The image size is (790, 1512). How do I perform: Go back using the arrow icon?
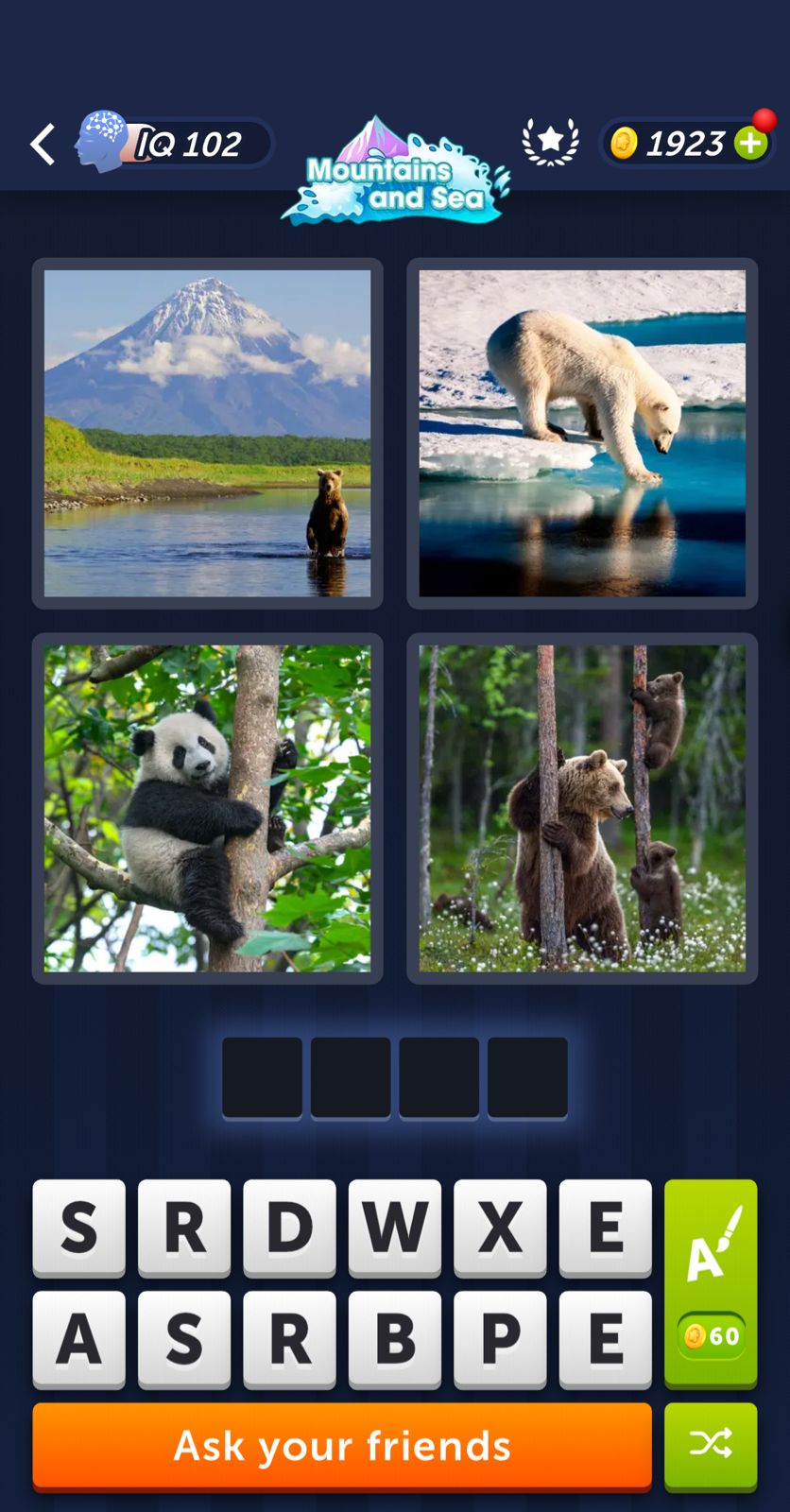point(43,145)
